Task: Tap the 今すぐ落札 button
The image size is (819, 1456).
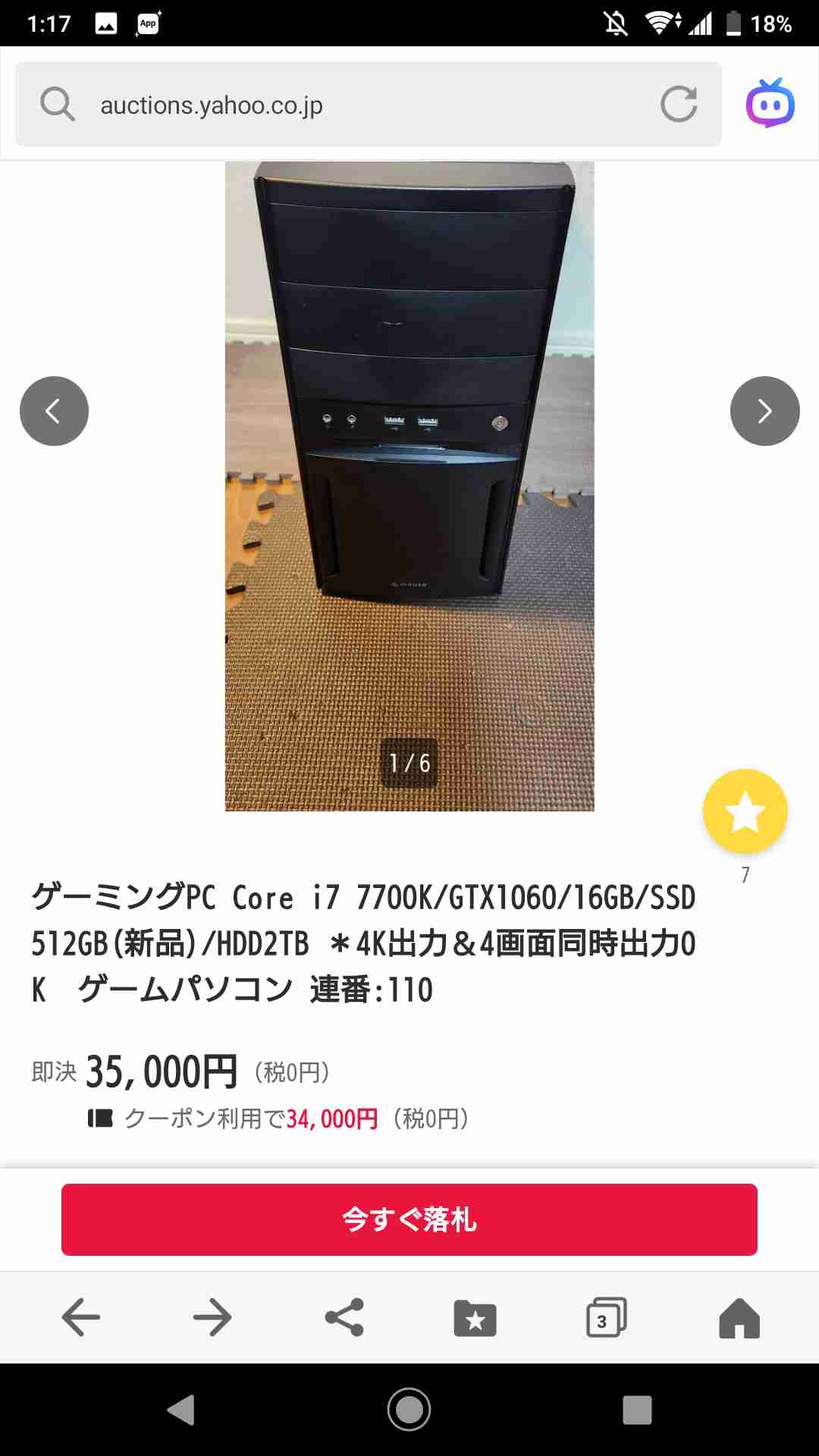Action: 409,1219
